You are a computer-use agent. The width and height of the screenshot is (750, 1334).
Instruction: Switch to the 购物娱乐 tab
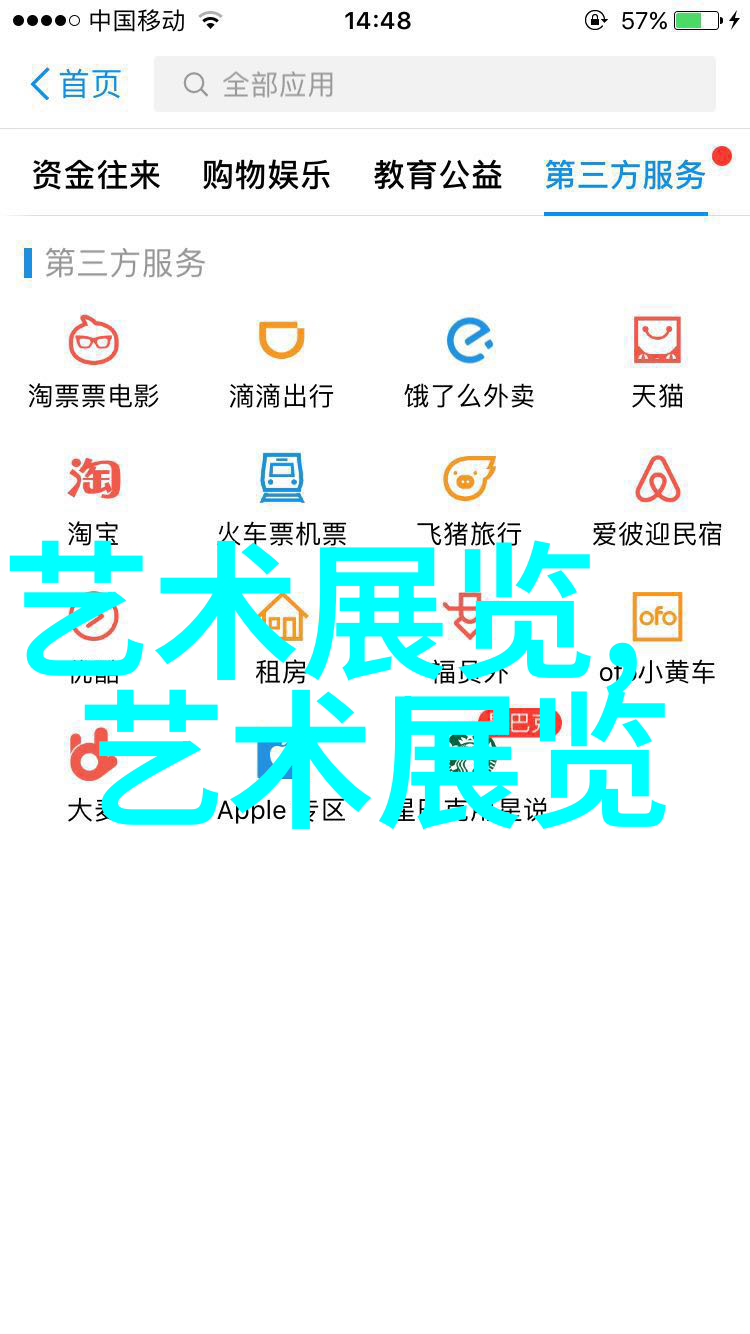[x=266, y=176]
